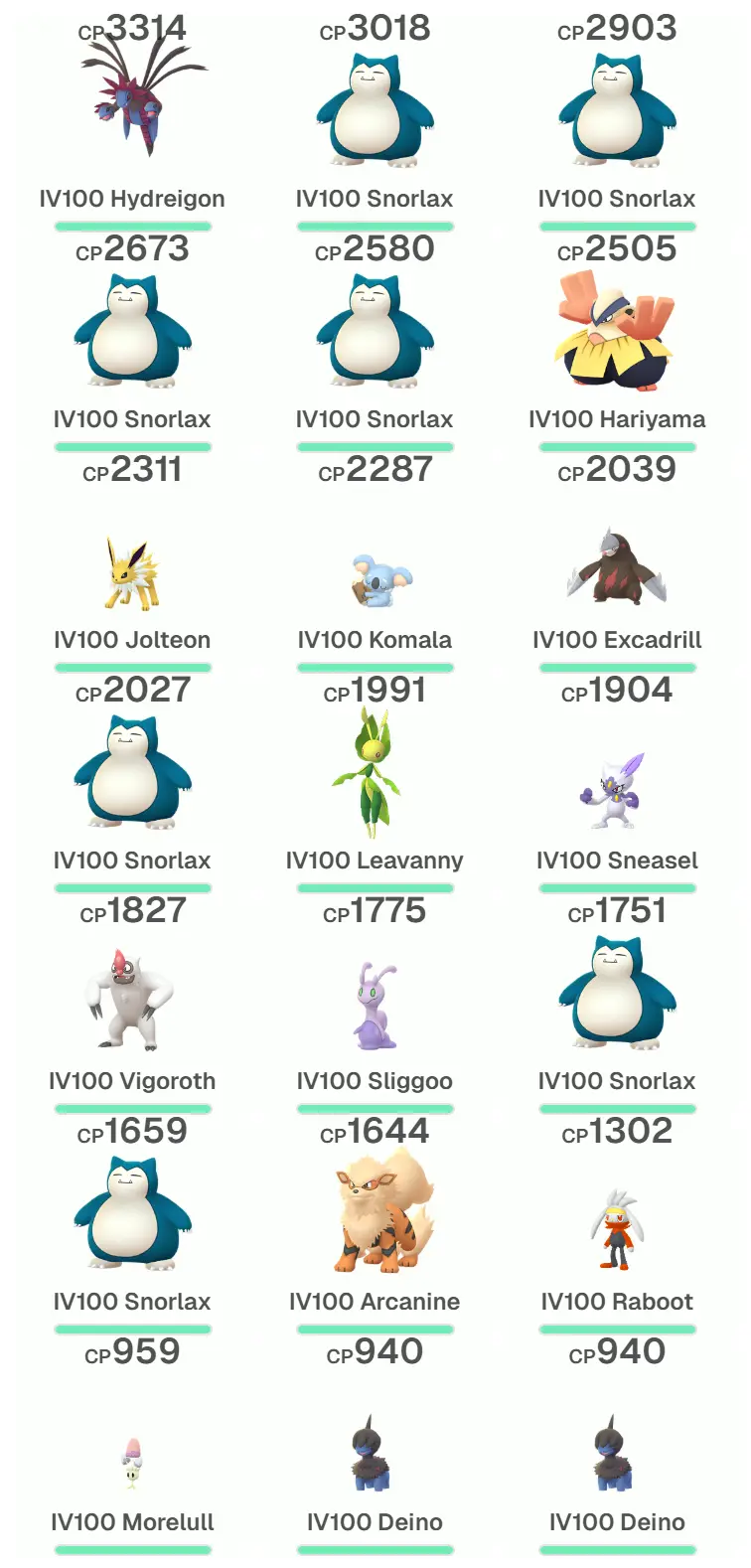Tap the IV100 Sliggoo
Viewport: 751px width, 1568px height.
click(x=375, y=1006)
